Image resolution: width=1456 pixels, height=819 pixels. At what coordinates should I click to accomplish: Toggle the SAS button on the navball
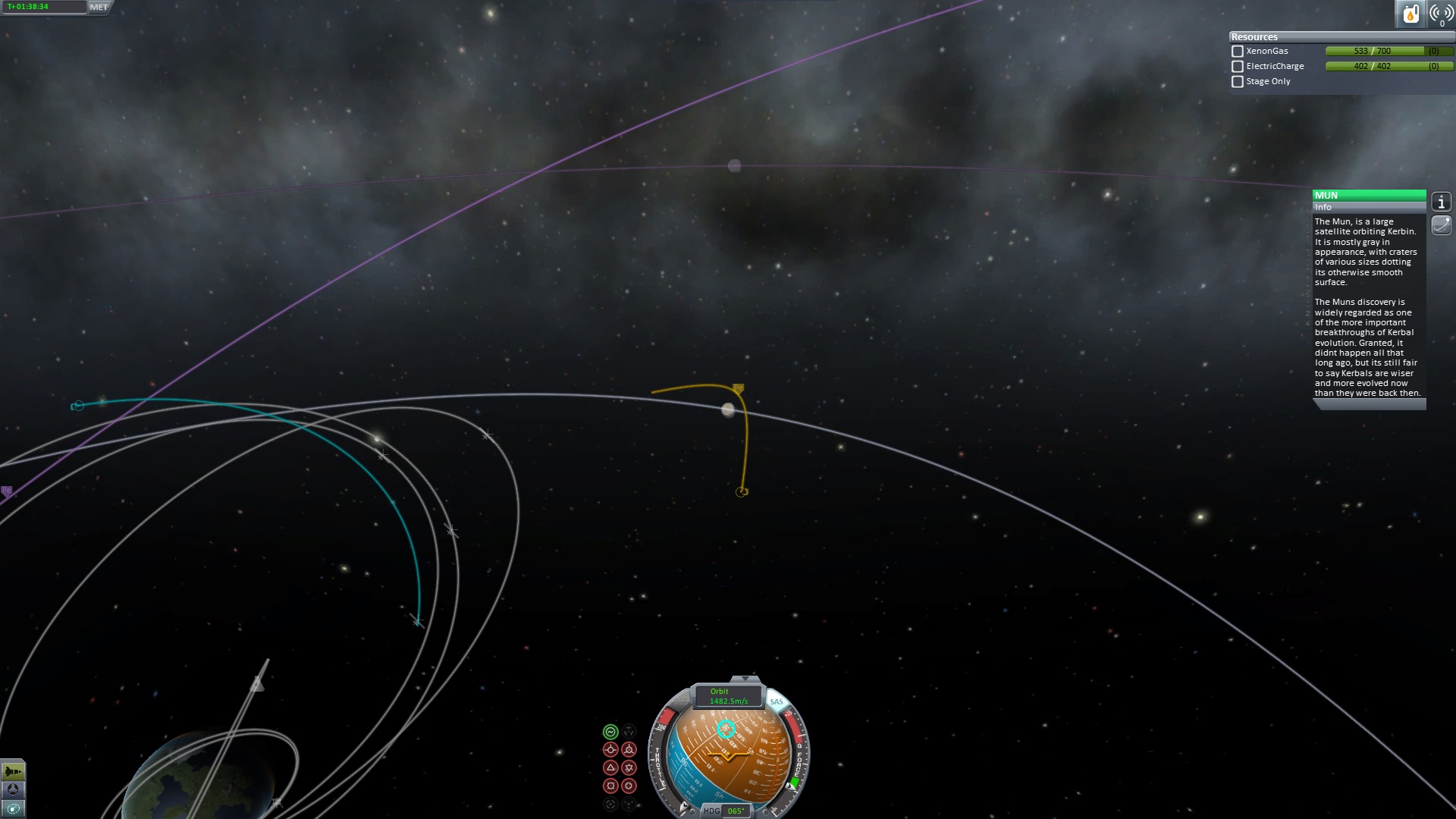point(777,702)
